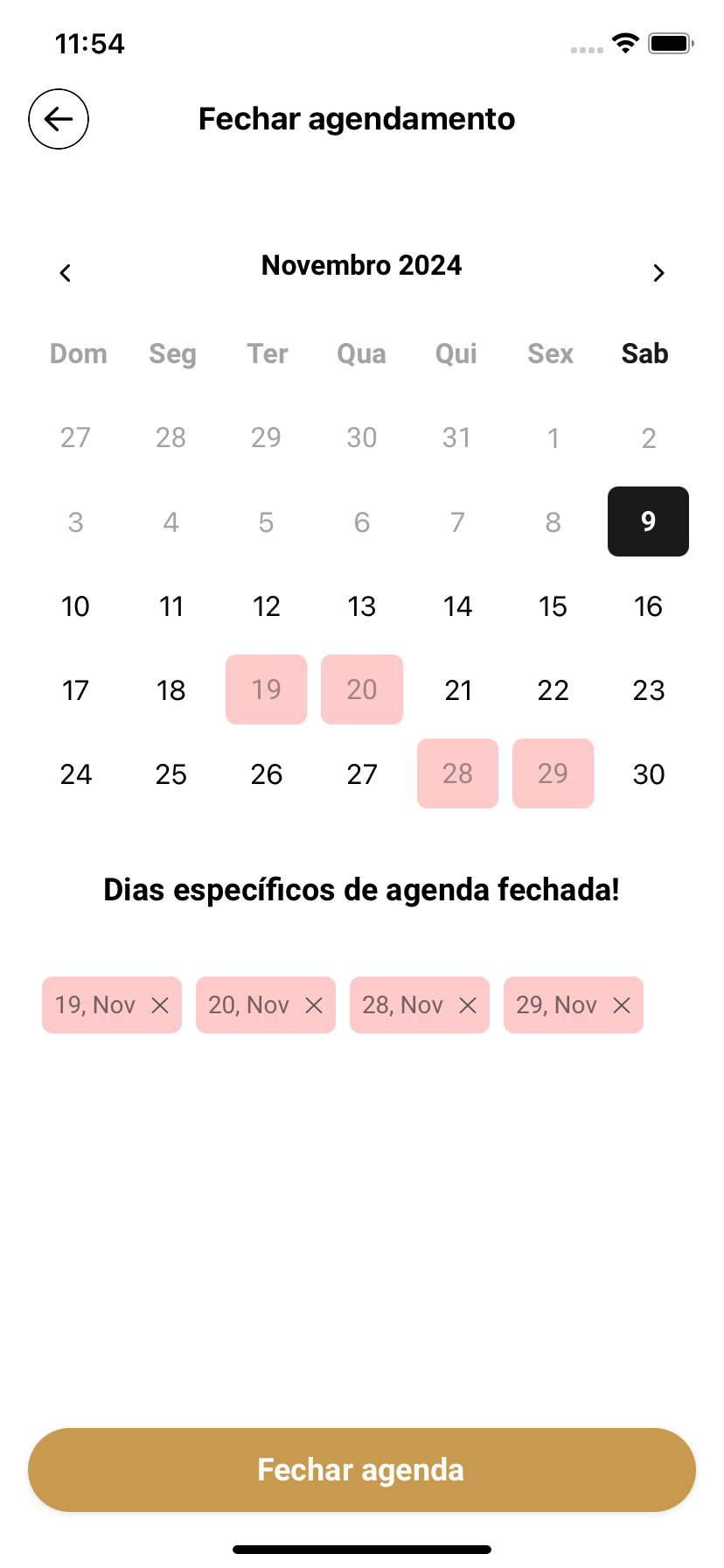Screen dimensions: 724x1568
Task: Deselect highlighted day 19
Action: (x=266, y=689)
